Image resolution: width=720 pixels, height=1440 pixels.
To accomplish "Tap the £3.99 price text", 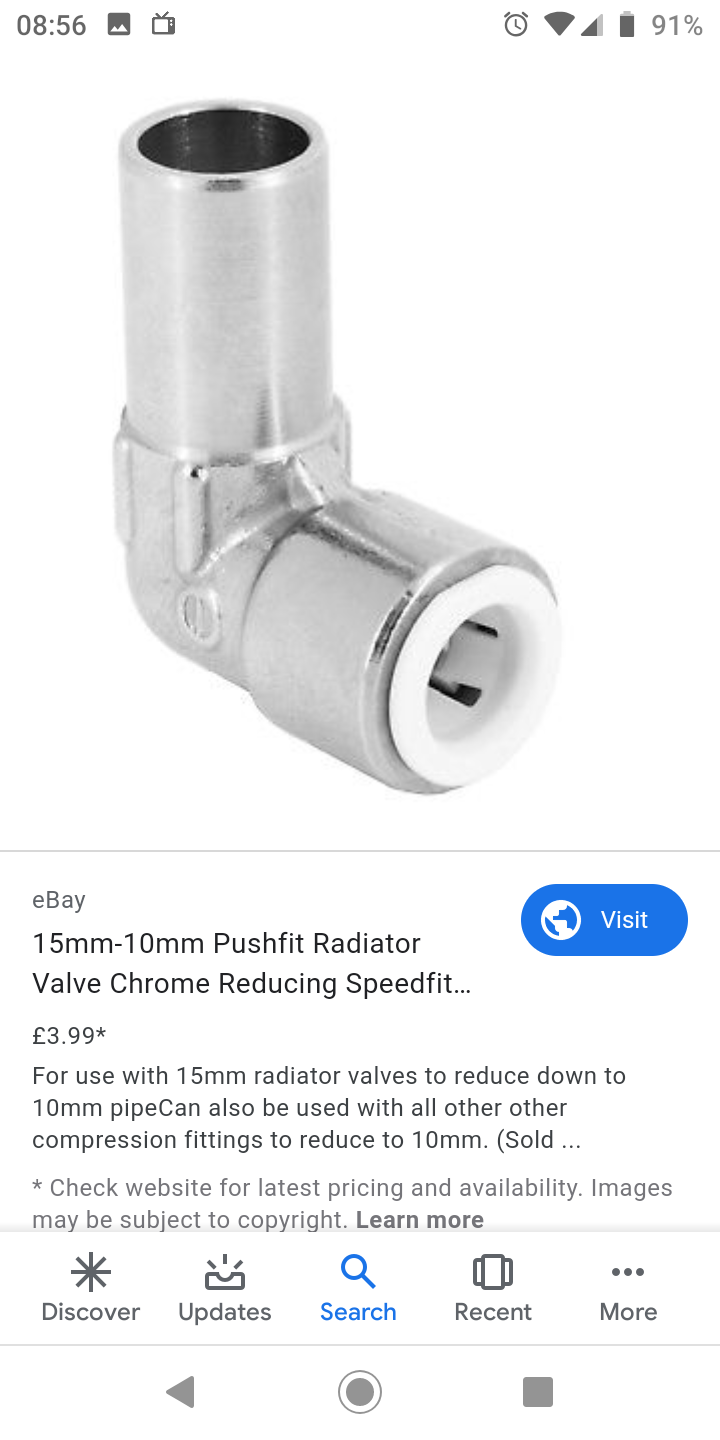I will pos(67,1036).
